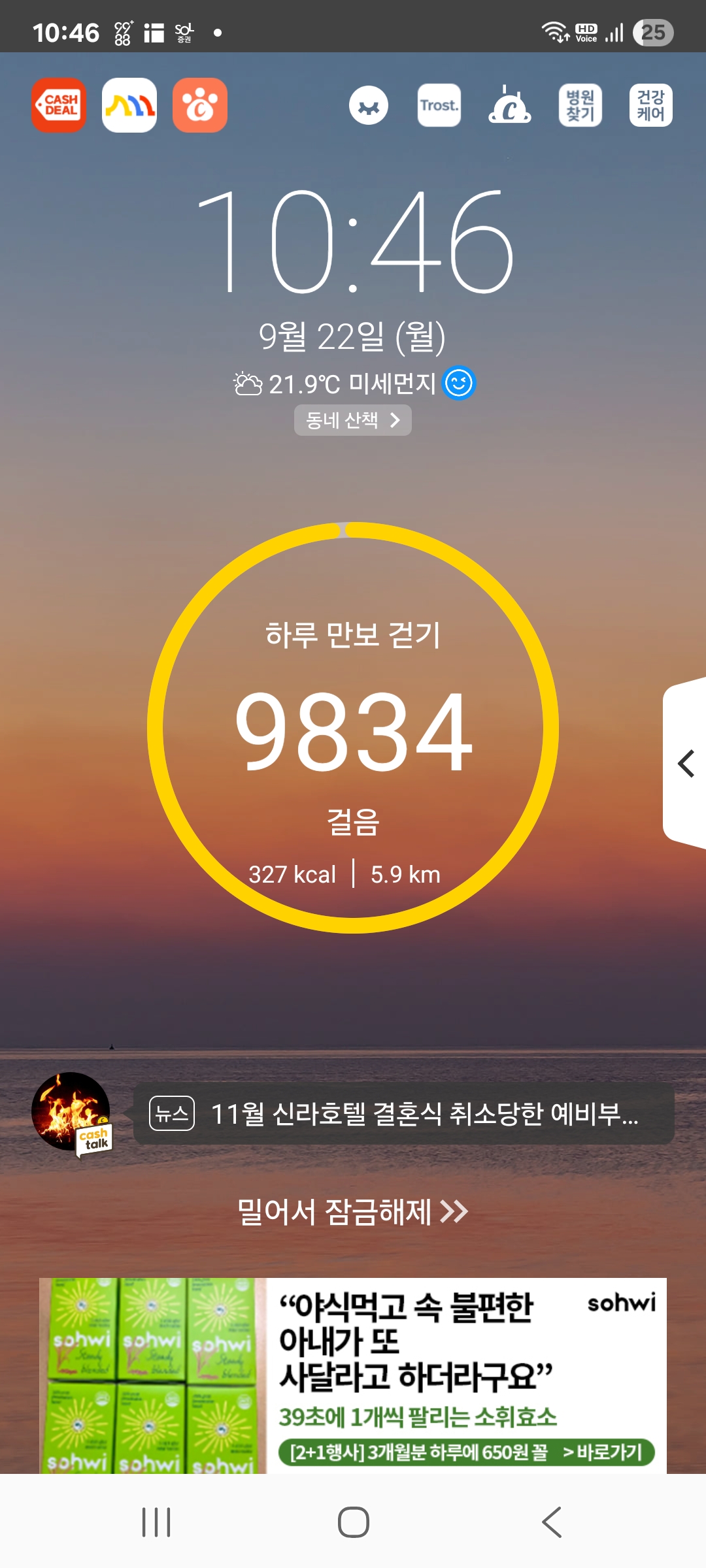Open the Trost app shortcut
The height and width of the screenshot is (1568, 706).
pos(439,105)
